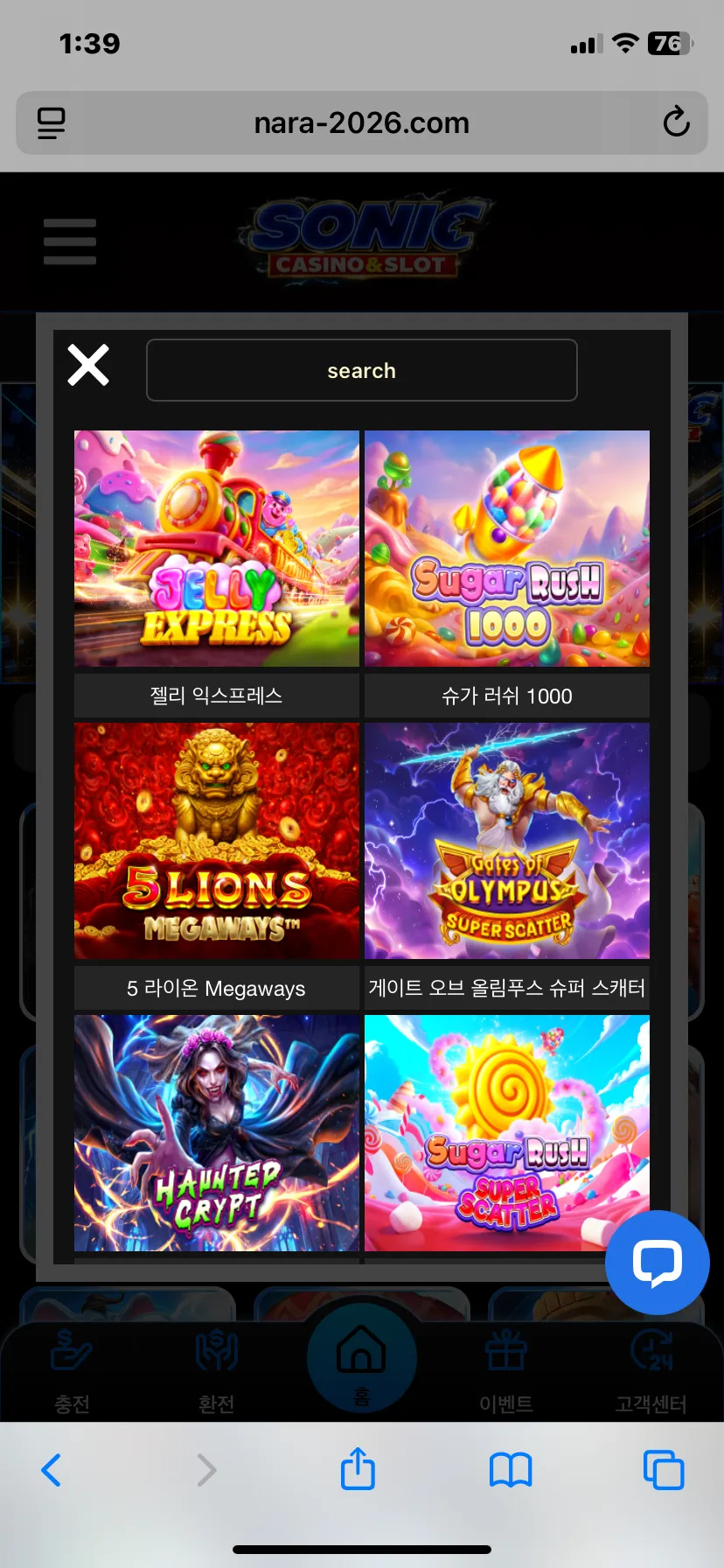Open Safari page settings icon
Viewport: 724px width, 1568px height.
point(52,122)
